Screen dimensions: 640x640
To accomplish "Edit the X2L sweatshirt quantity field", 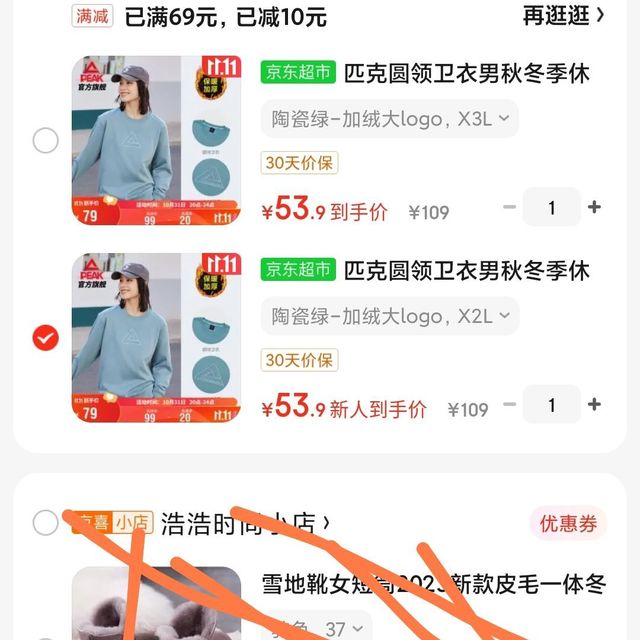I will (551, 405).
